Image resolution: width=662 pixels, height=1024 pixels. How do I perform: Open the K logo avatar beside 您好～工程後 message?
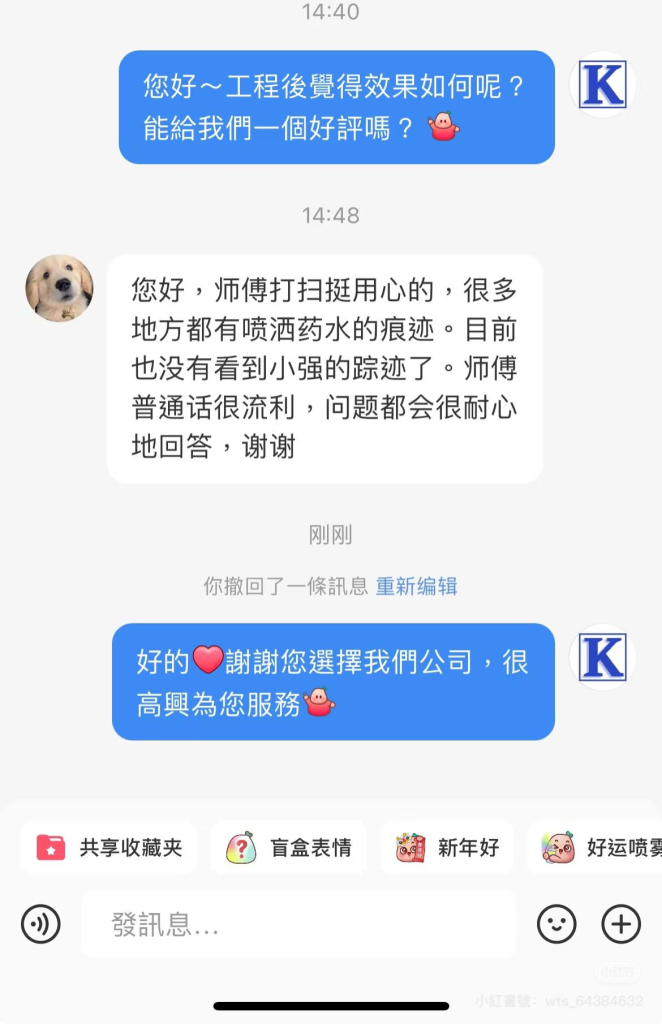[603, 85]
